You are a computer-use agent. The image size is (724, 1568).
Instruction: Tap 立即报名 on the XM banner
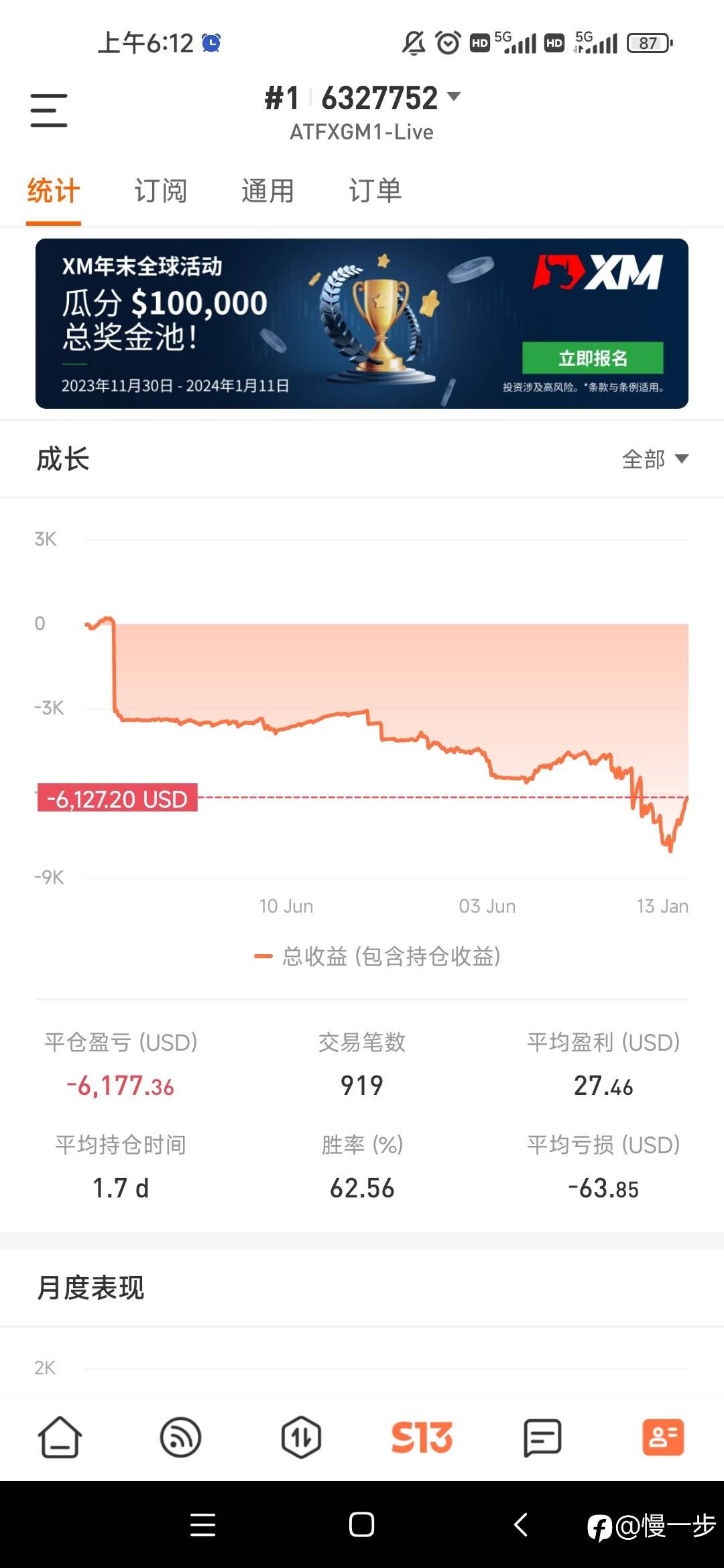coord(593,358)
